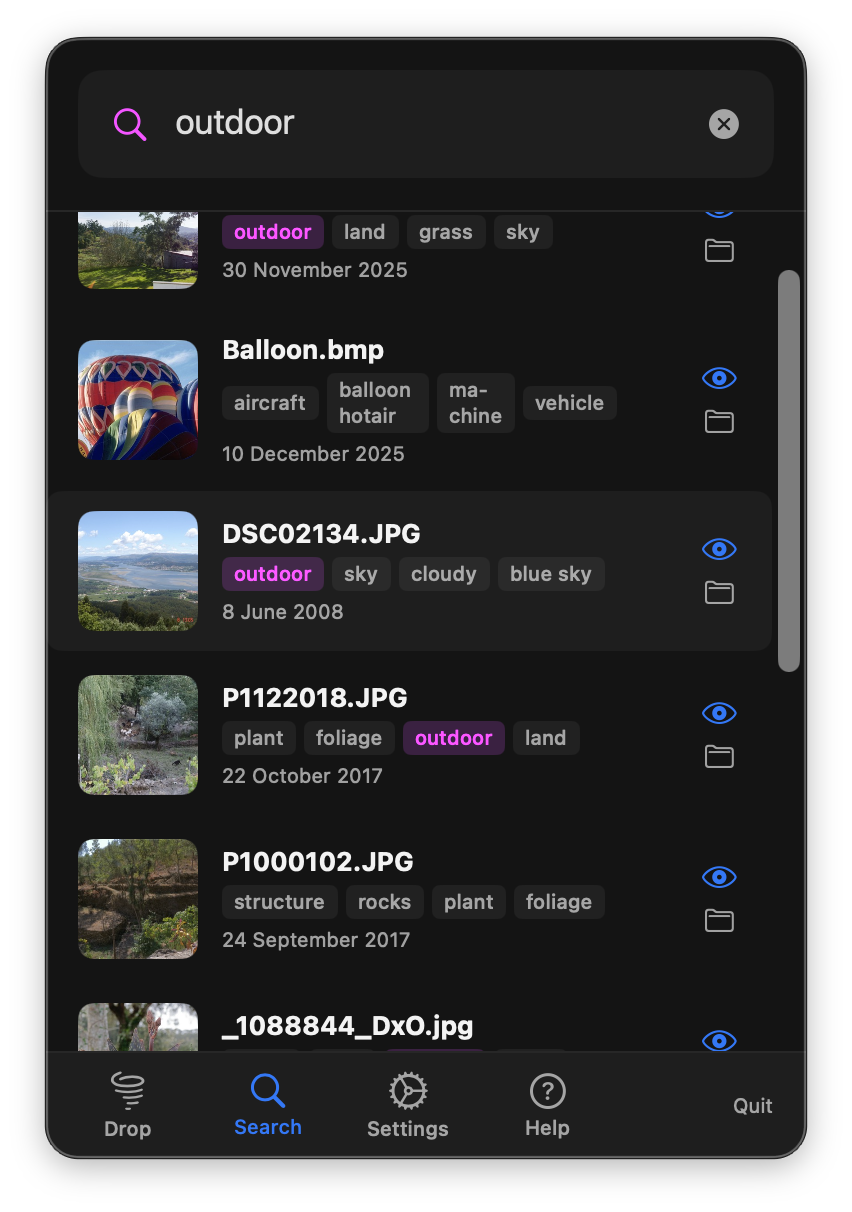Open the Settings tab
This screenshot has height=1212, width=852.
[407, 1103]
